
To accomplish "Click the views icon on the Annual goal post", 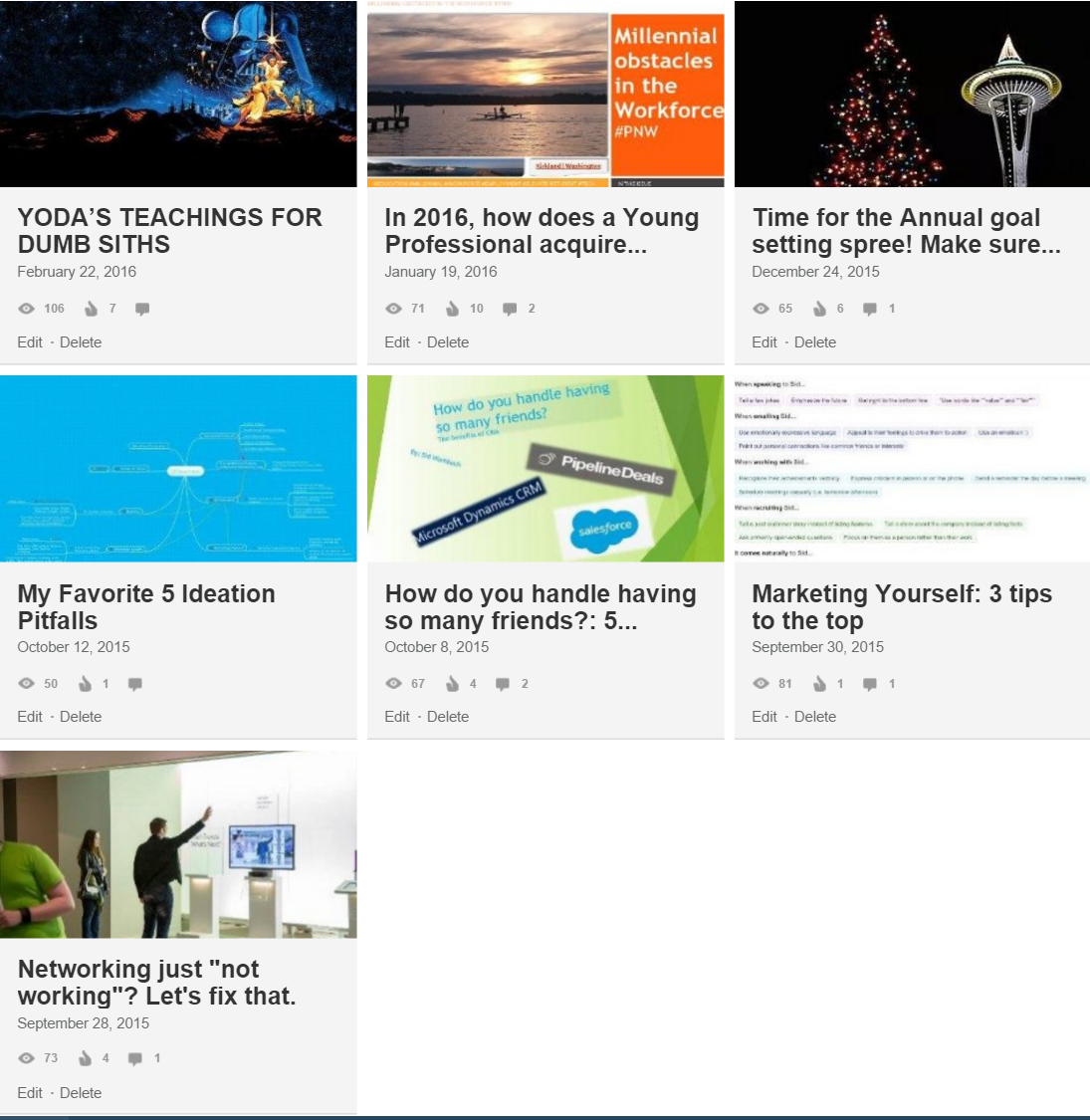I will click(x=761, y=309).
